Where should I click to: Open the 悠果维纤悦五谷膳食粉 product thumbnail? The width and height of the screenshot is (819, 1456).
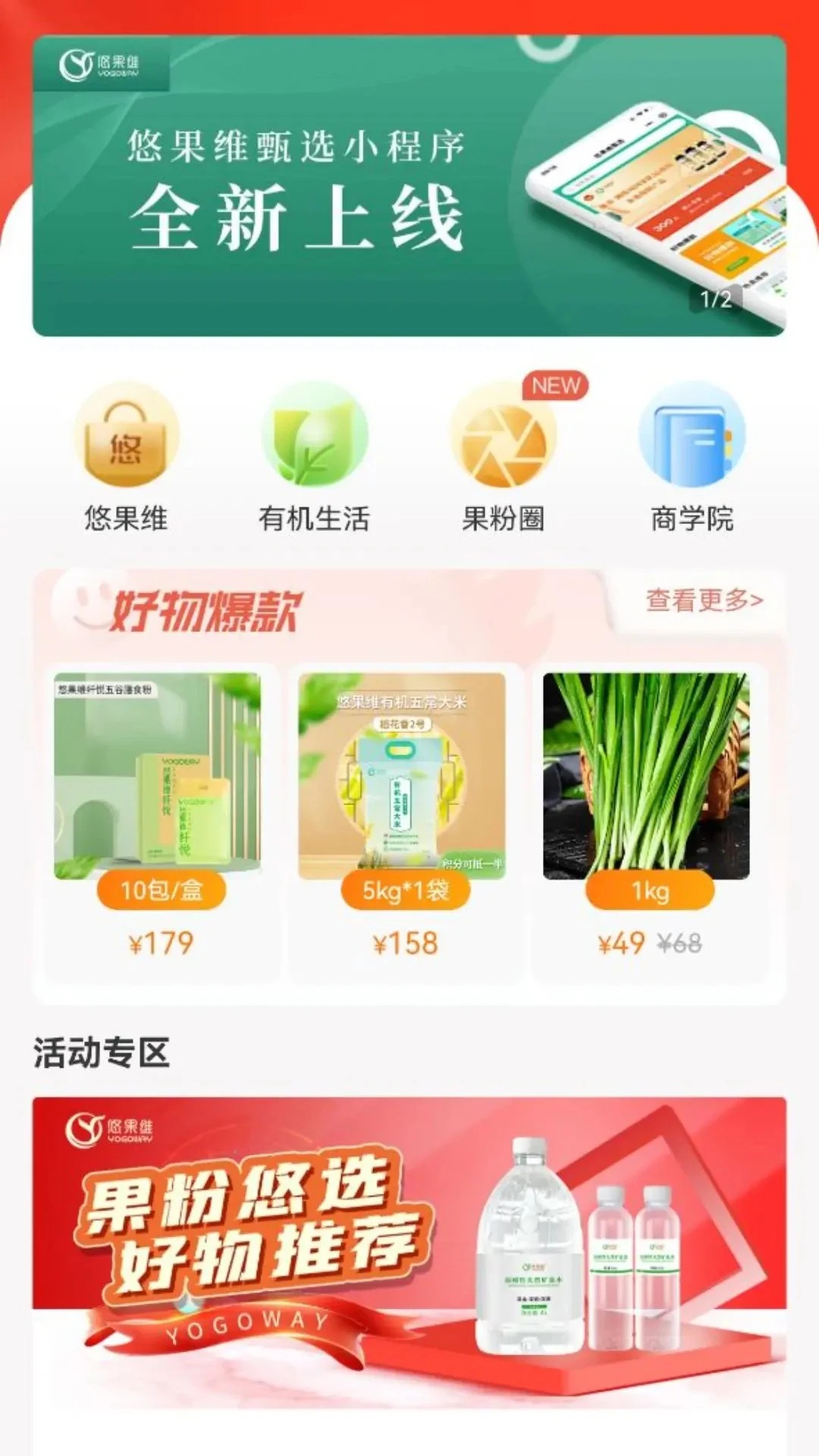click(162, 773)
